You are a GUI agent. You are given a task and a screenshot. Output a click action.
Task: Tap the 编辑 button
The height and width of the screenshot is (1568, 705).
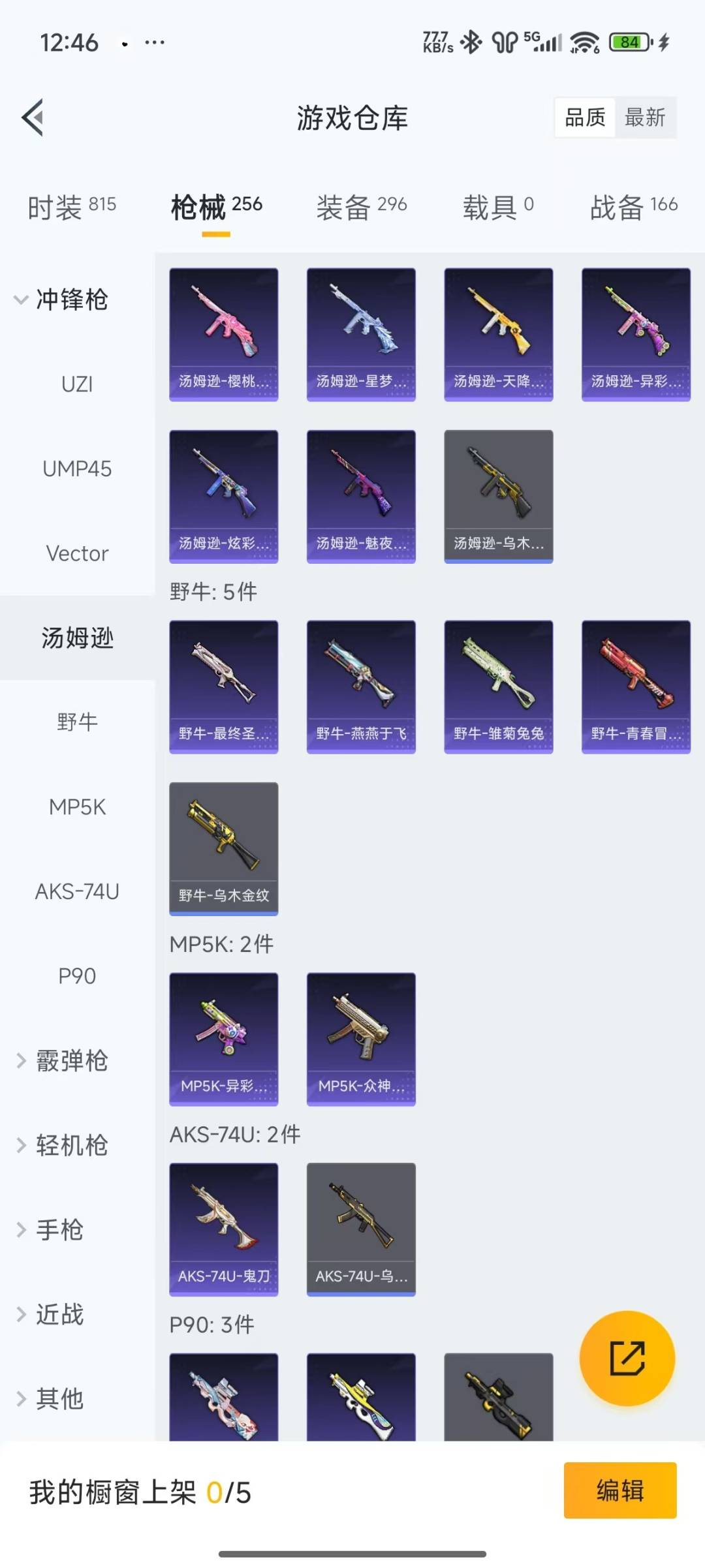[x=619, y=1491]
